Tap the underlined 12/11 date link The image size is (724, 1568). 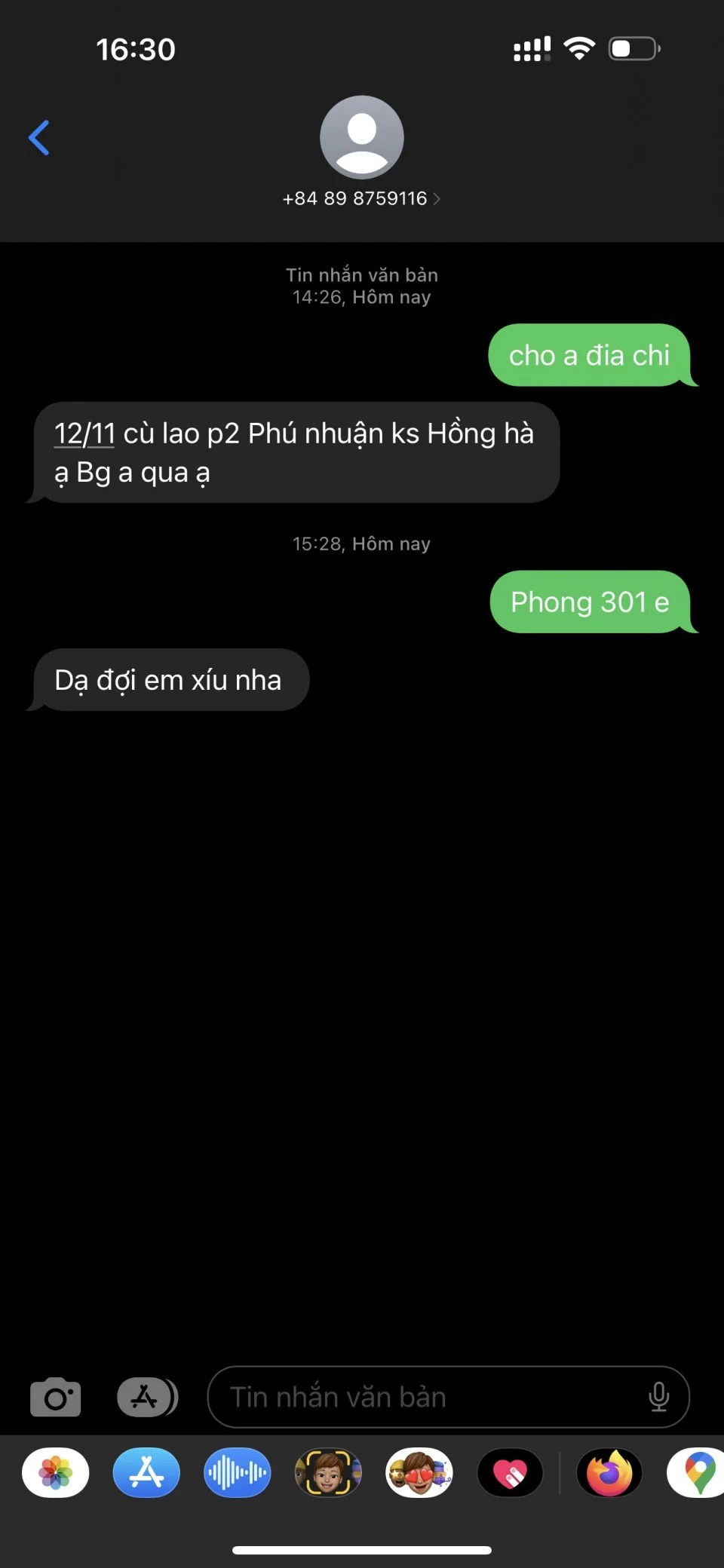point(84,434)
